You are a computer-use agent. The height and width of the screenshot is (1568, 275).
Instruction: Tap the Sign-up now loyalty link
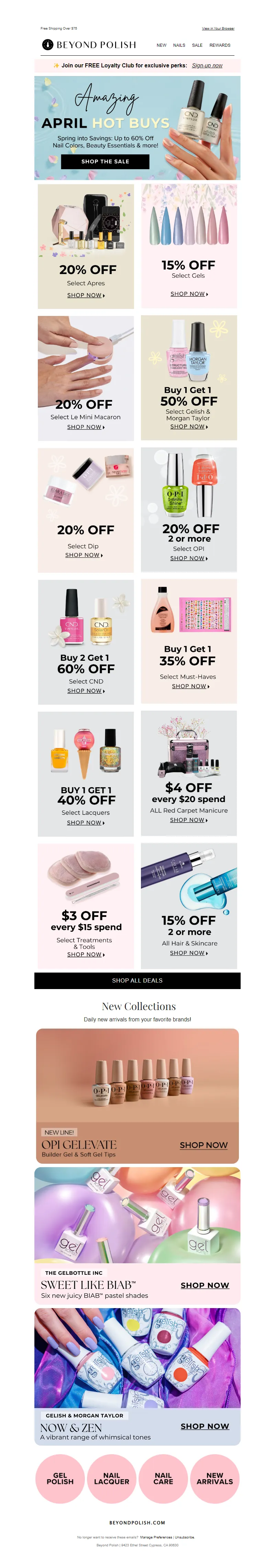[x=207, y=65]
